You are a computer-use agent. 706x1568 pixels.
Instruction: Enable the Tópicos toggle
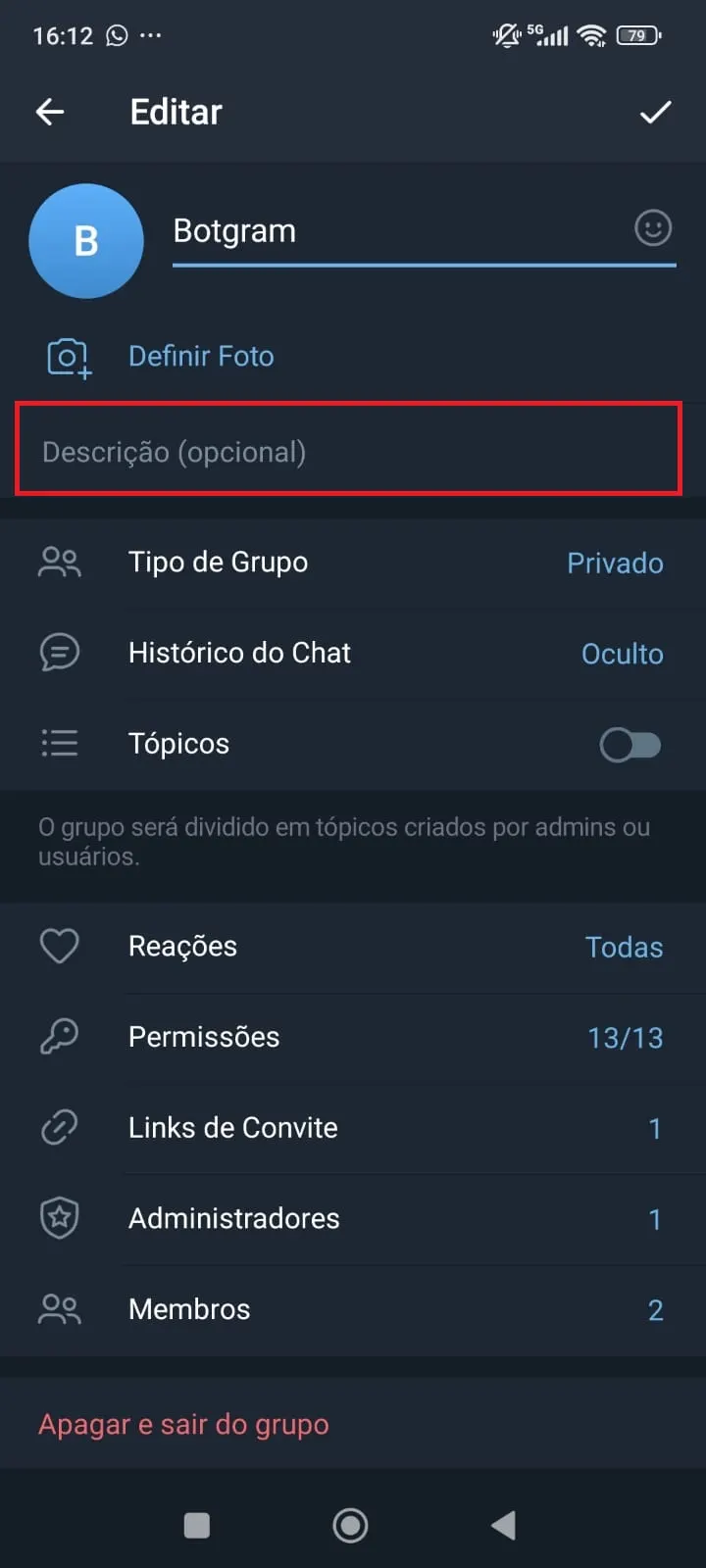click(630, 745)
